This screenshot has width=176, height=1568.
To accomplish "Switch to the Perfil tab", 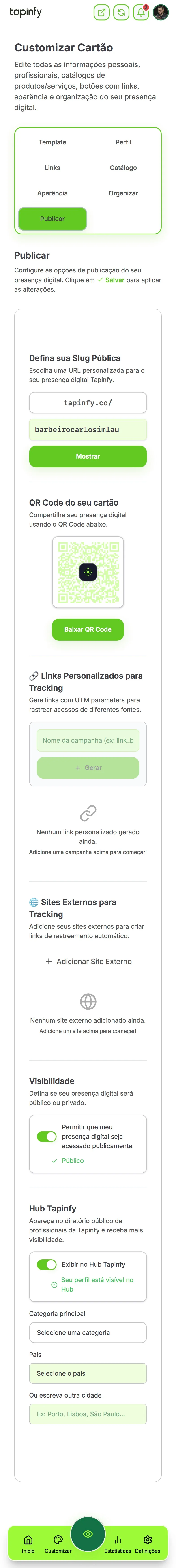I will point(123,142).
